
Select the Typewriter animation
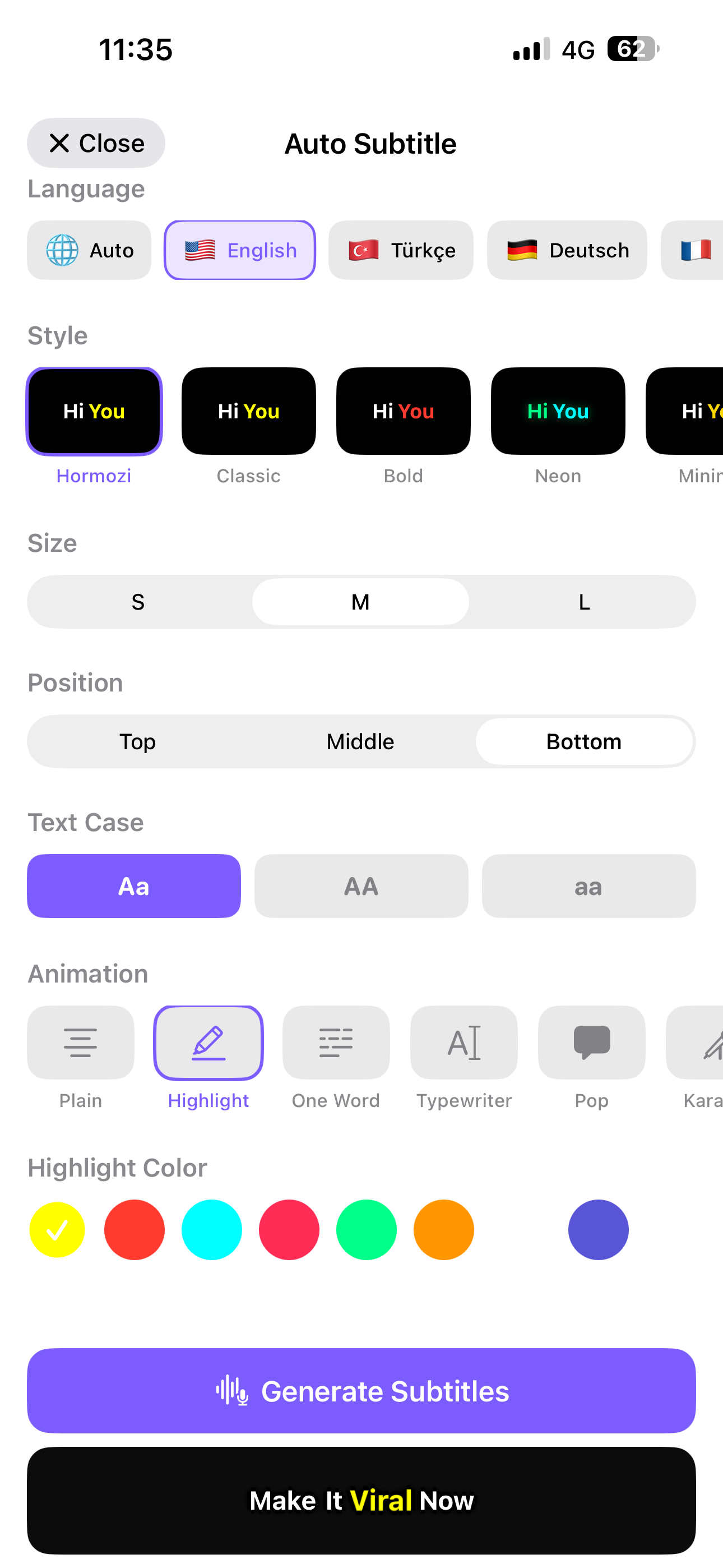tap(464, 1043)
